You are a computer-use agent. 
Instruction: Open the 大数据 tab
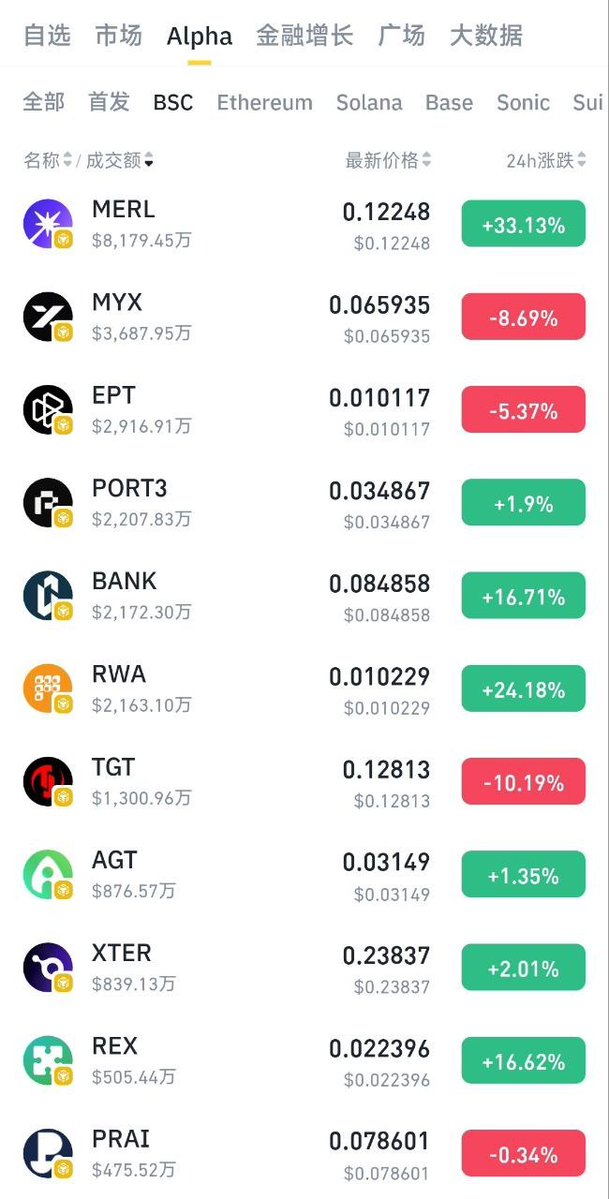[487, 36]
